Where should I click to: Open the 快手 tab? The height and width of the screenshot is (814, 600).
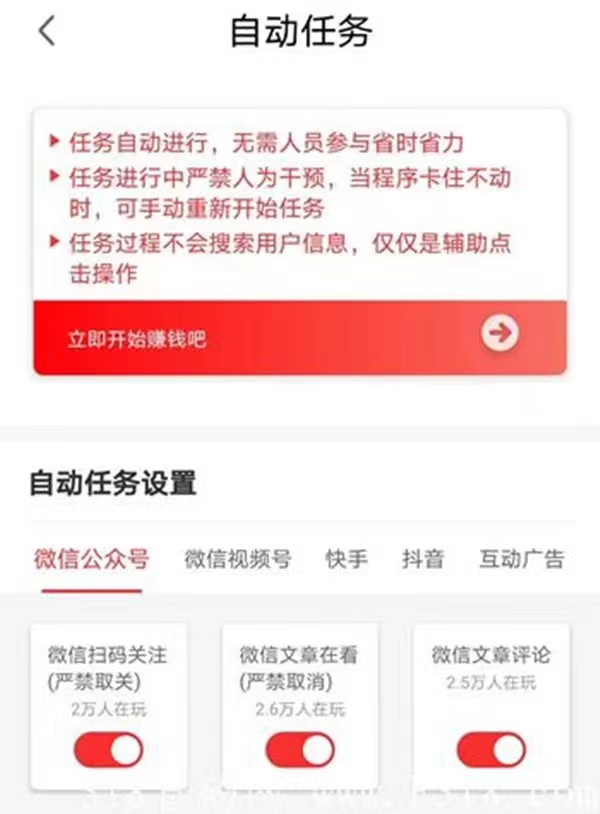tap(346, 559)
